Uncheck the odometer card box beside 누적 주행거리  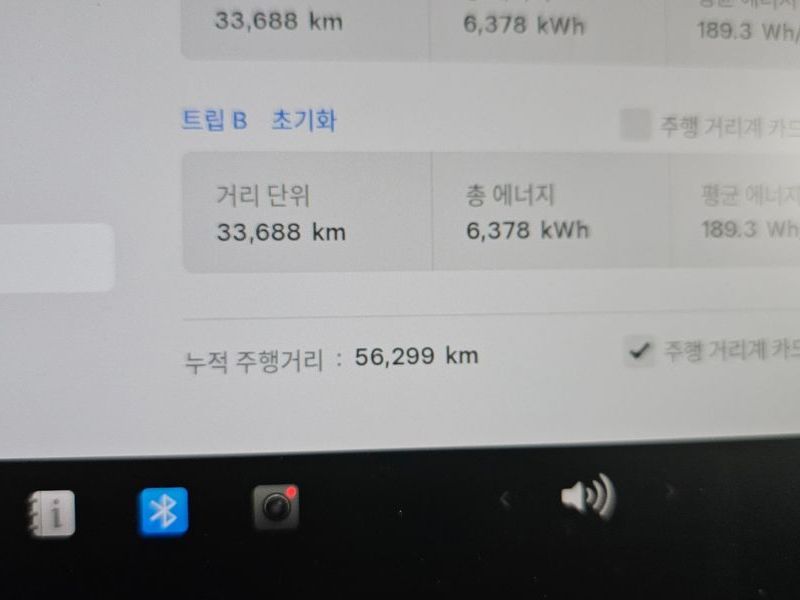tap(637, 350)
